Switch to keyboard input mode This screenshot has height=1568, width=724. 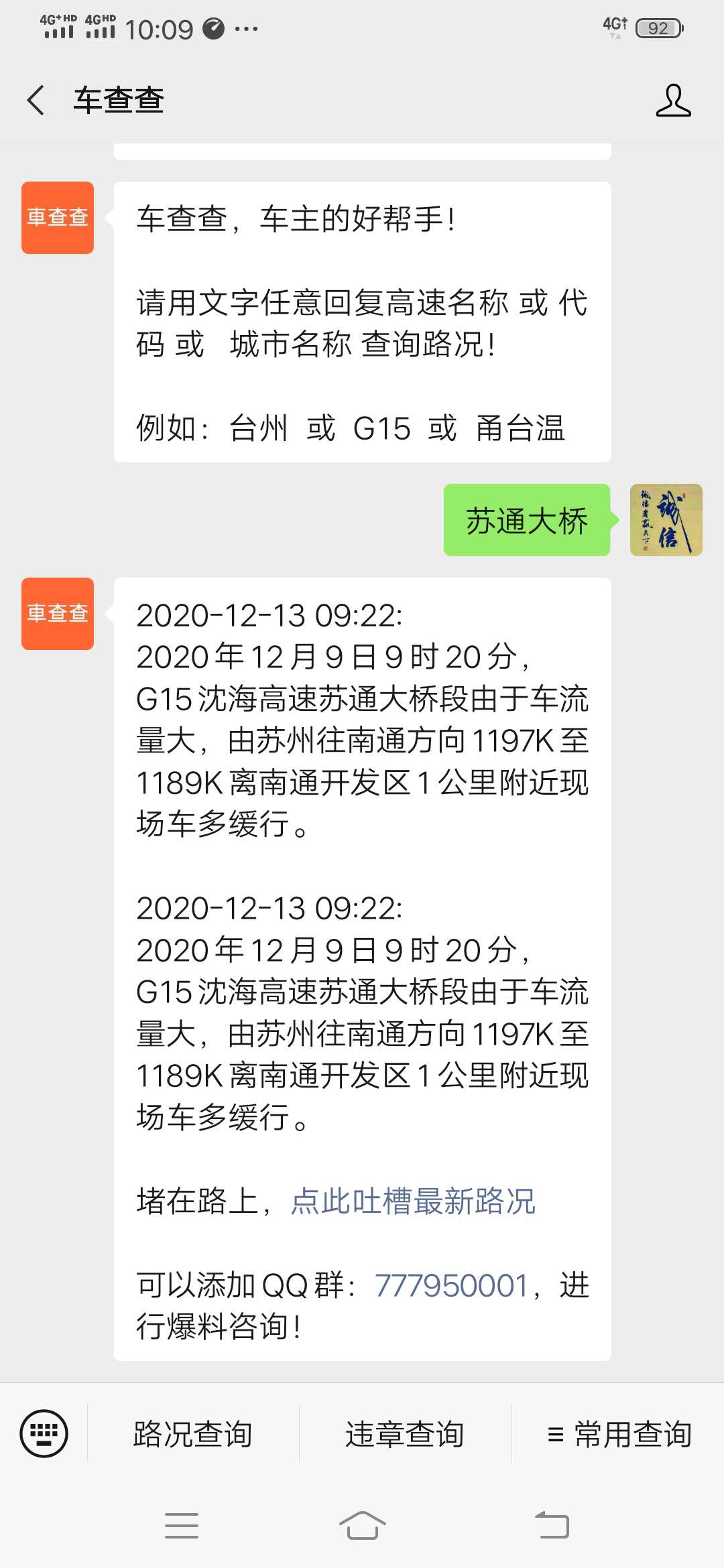(x=44, y=1434)
